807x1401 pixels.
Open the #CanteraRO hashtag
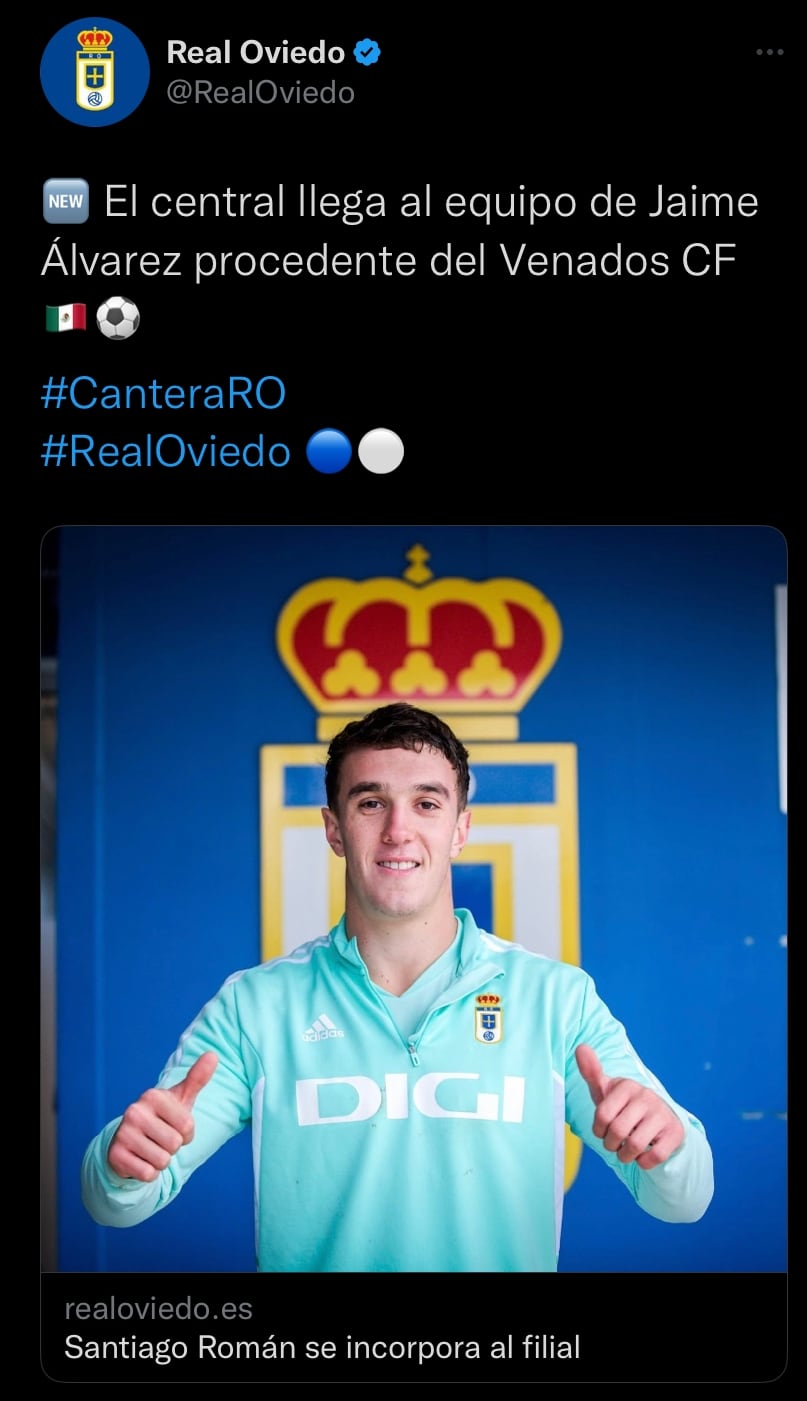pyautogui.click(x=163, y=394)
